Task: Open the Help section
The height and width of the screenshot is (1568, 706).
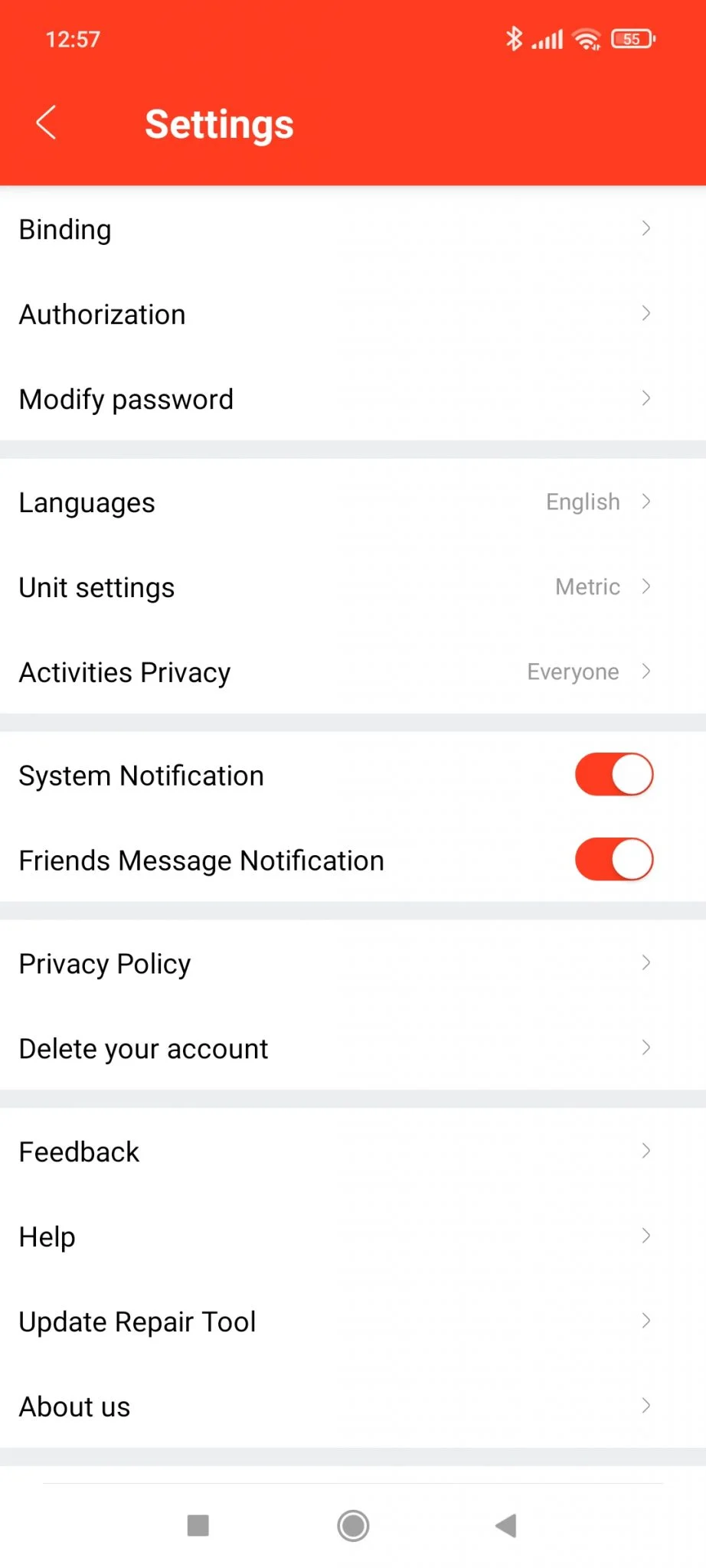Action: pyautogui.click(x=352, y=1236)
